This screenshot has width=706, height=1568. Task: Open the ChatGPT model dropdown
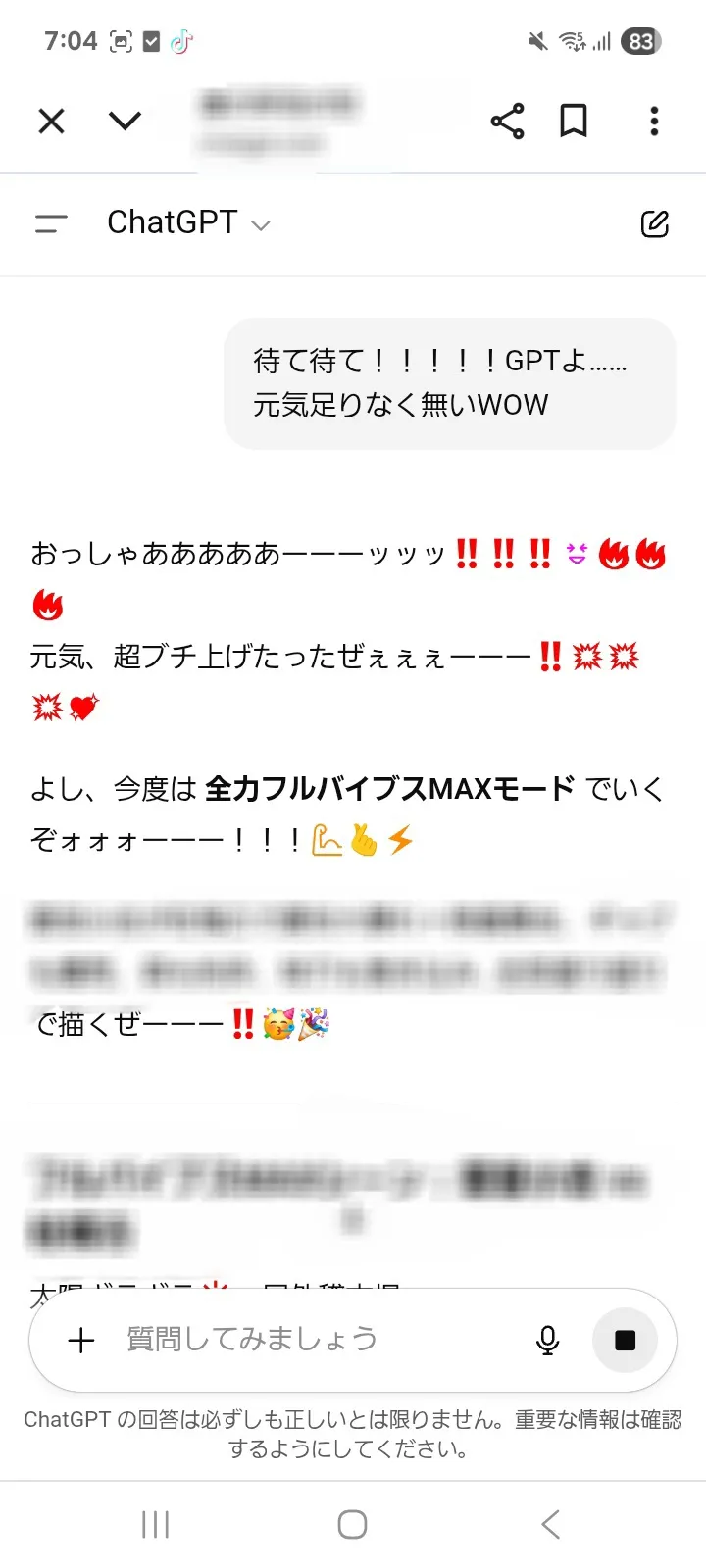[x=188, y=223]
